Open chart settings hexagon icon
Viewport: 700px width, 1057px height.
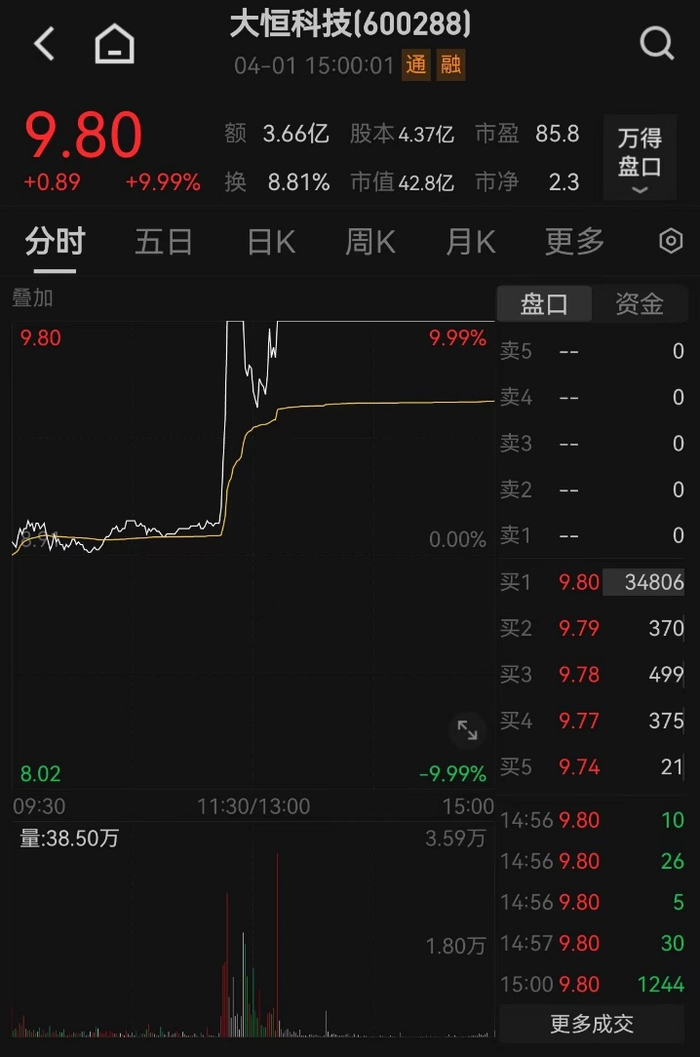(670, 242)
